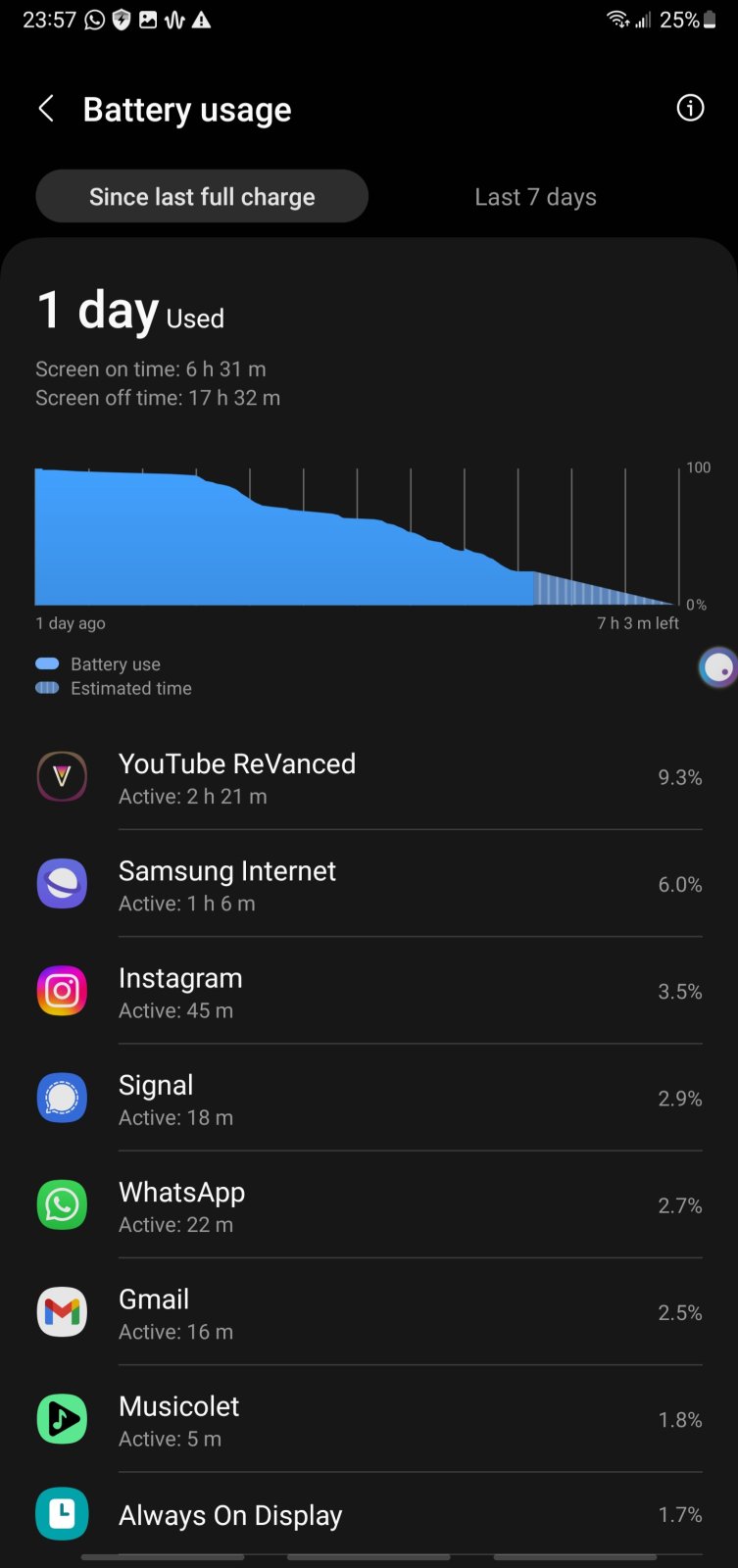
Task: Open Gmail battery usage entry
Action: [x=369, y=1311]
